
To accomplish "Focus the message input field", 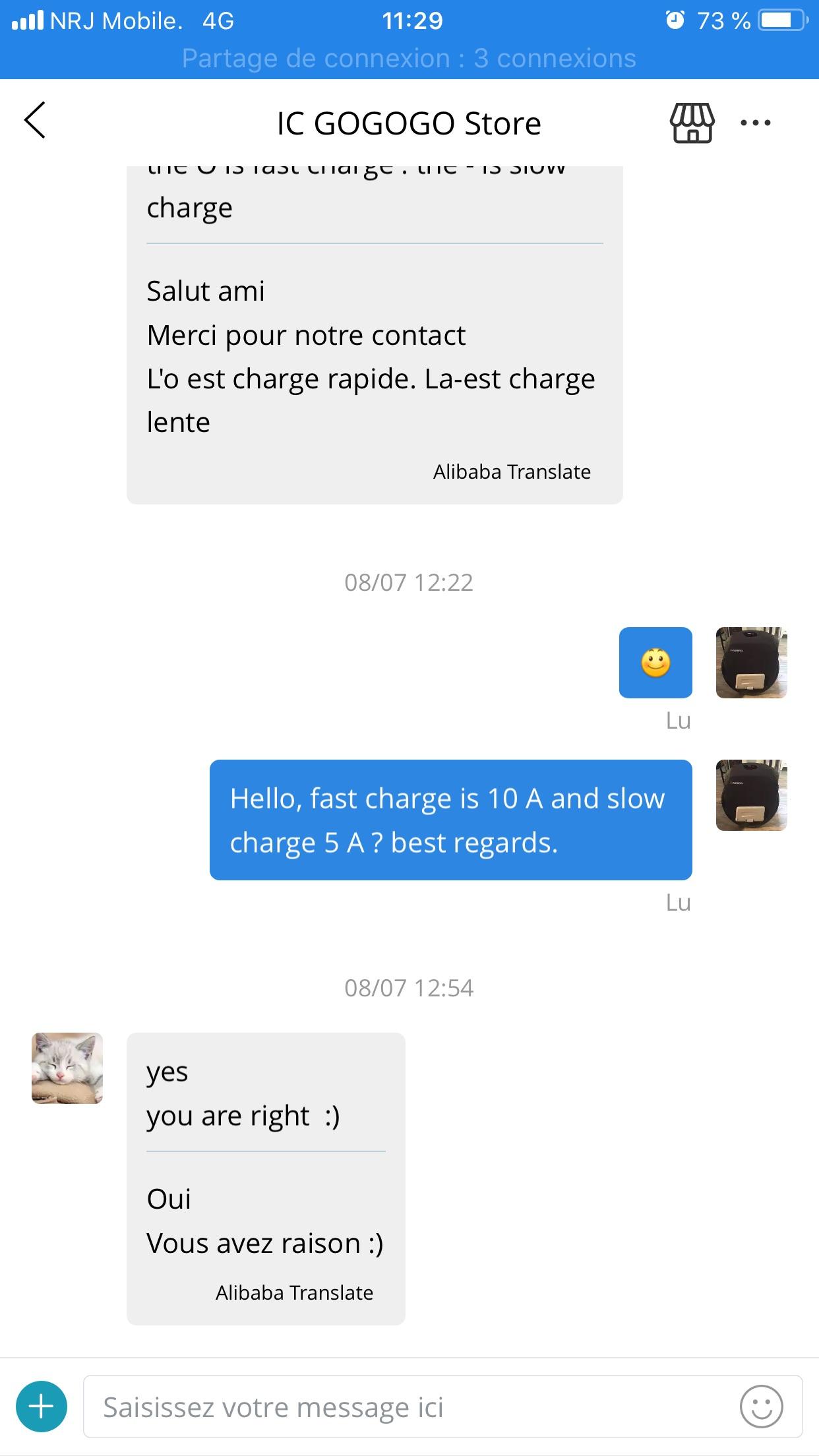I will [x=408, y=1407].
